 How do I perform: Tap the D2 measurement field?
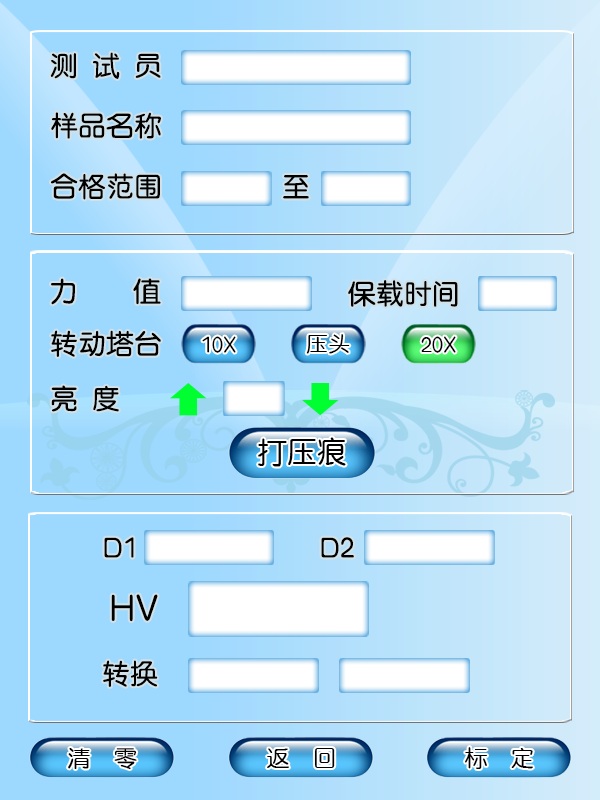429,547
